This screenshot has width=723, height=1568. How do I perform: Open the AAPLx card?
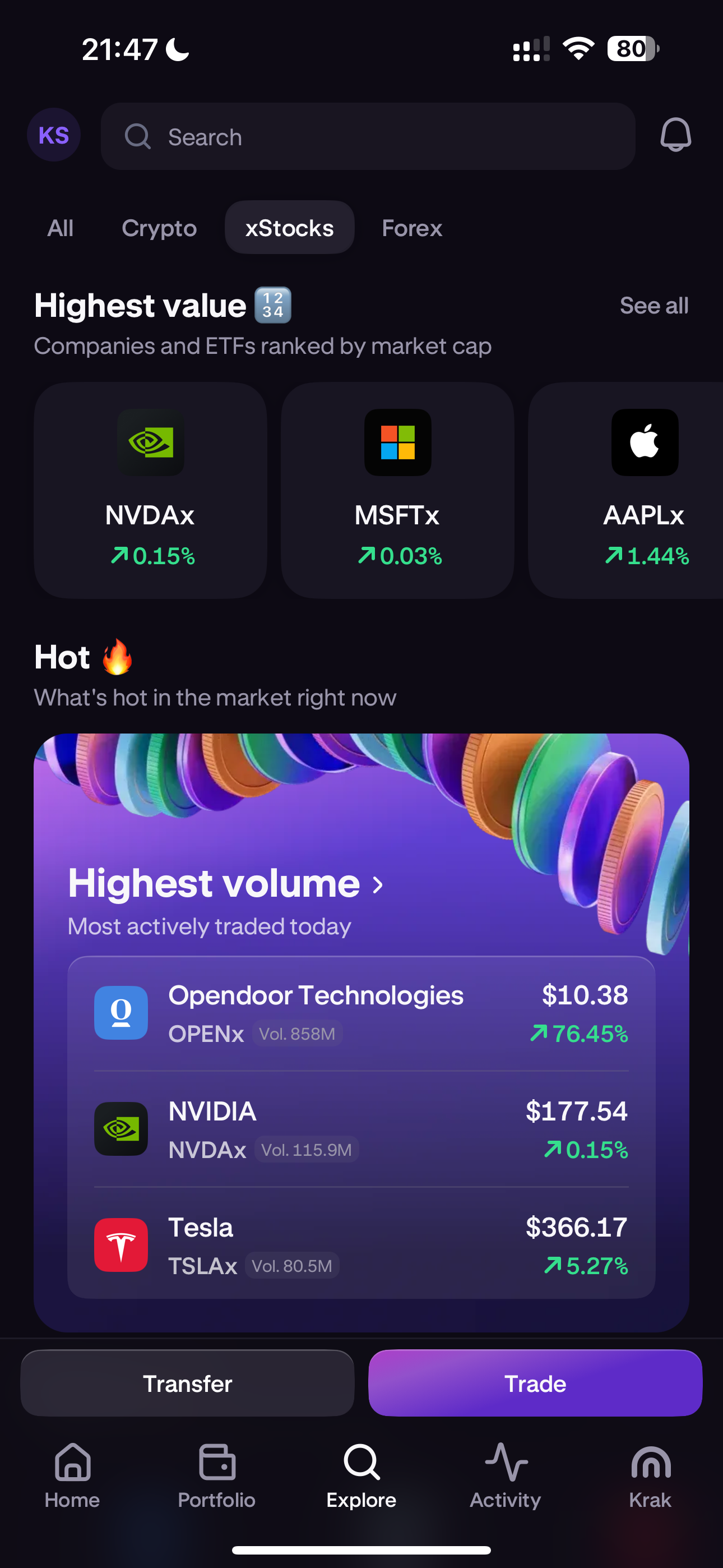pyautogui.click(x=633, y=490)
